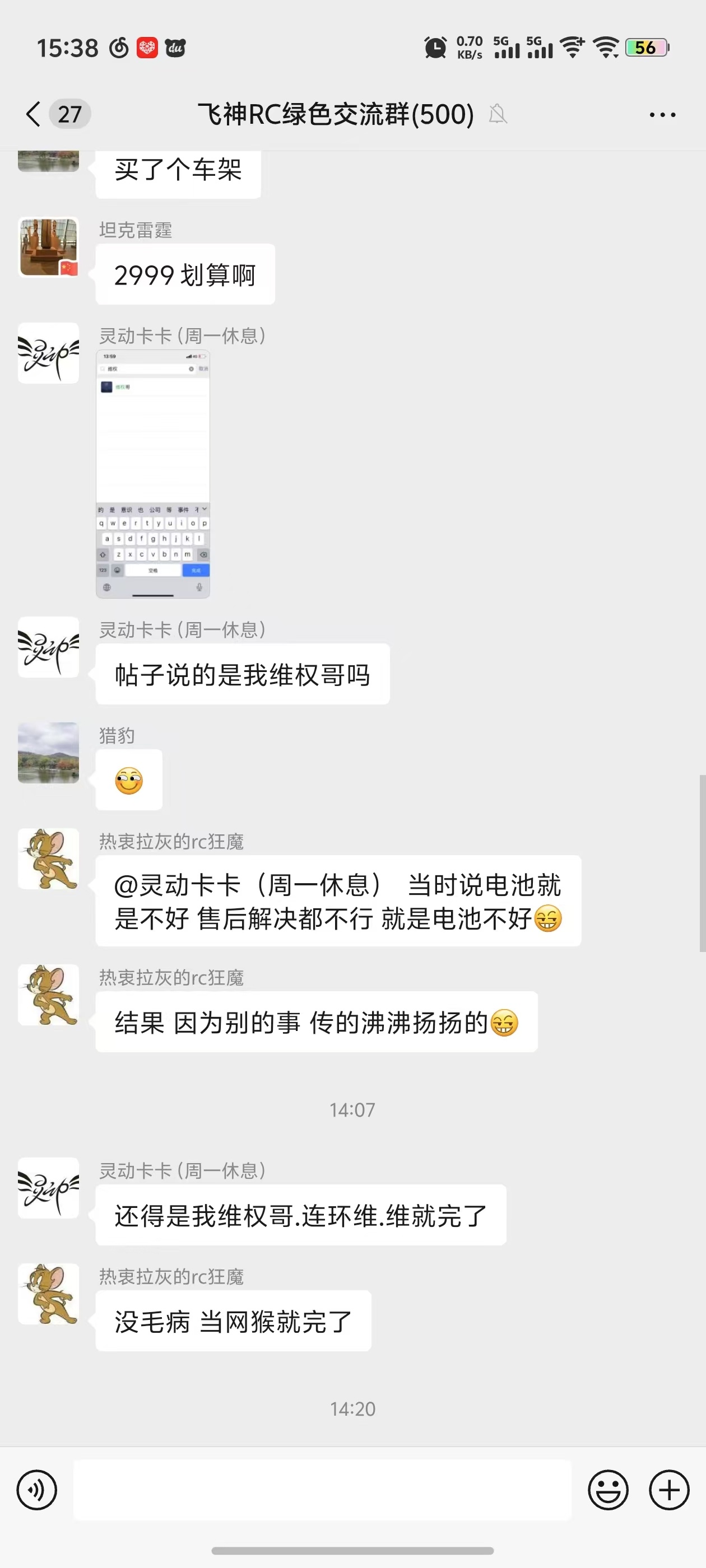The height and width of the screenshot is (1568, 706).
Task: Go back to the chat list
Action: pos(34,114)
